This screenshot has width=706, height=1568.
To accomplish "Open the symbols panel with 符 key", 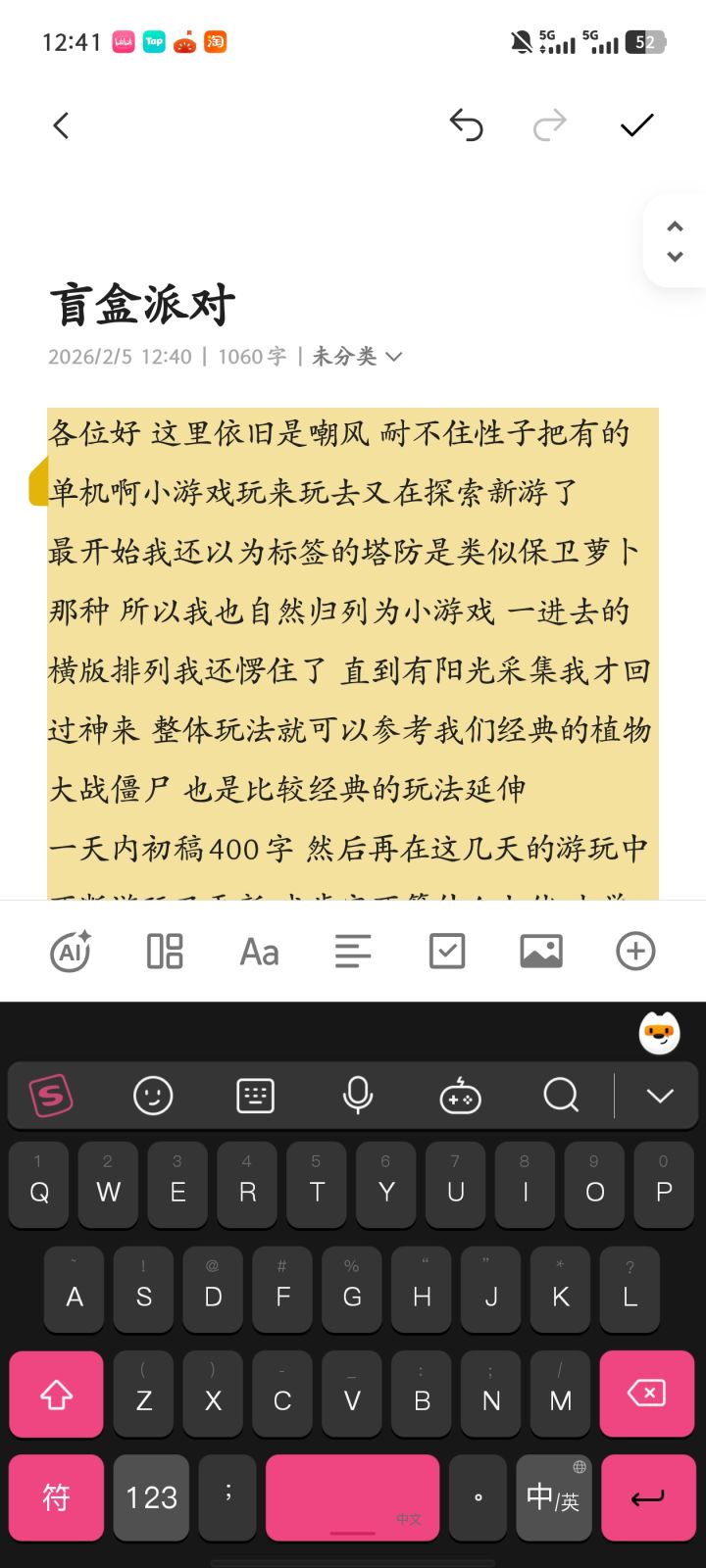I will [x=56, y=1497].
